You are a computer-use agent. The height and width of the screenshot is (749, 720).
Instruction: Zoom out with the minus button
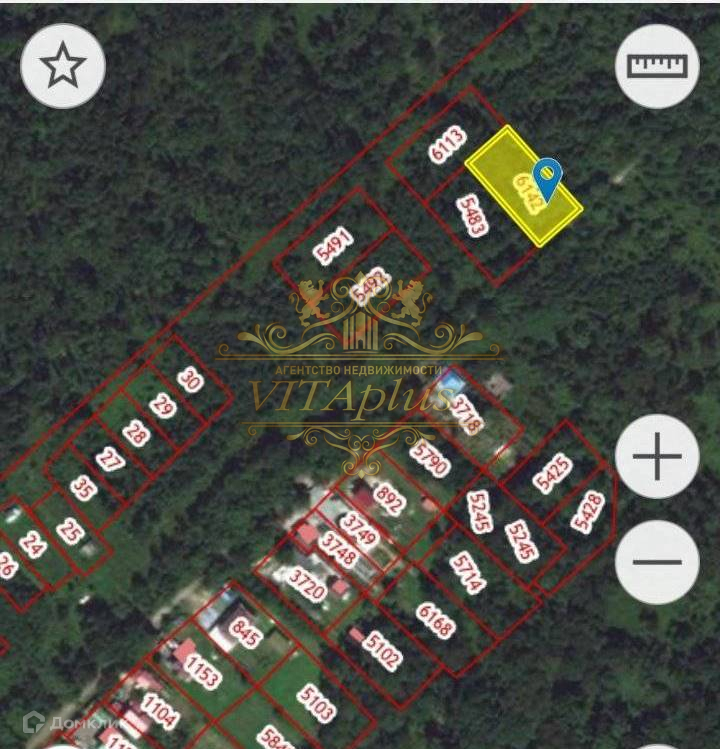pos(657,562)
